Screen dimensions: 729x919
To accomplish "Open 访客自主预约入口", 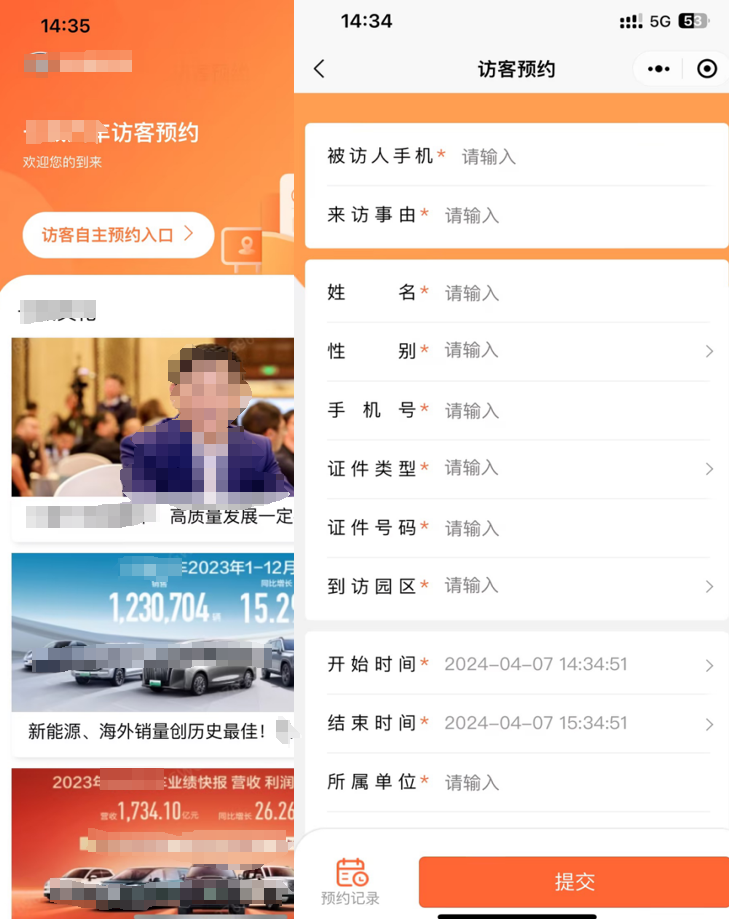I will point(118,235).
